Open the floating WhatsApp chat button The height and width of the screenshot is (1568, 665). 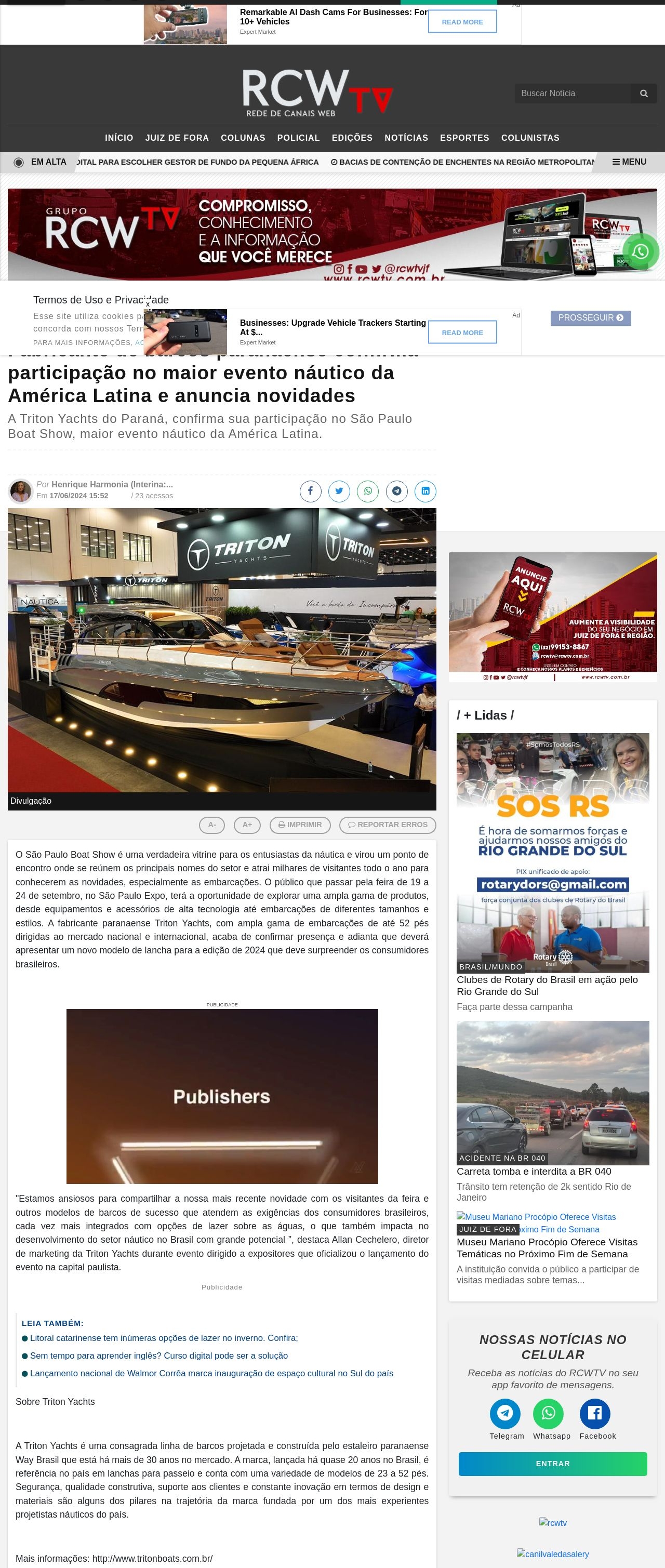640,251
